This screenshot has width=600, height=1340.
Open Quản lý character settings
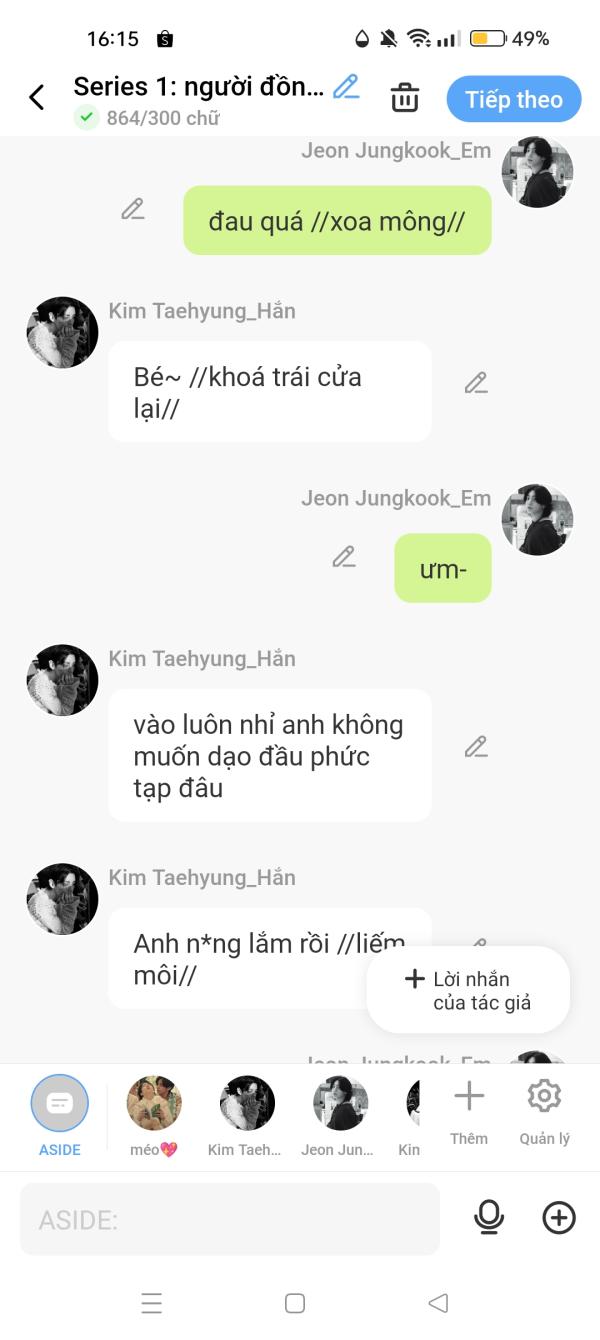tap(544, 1111)
